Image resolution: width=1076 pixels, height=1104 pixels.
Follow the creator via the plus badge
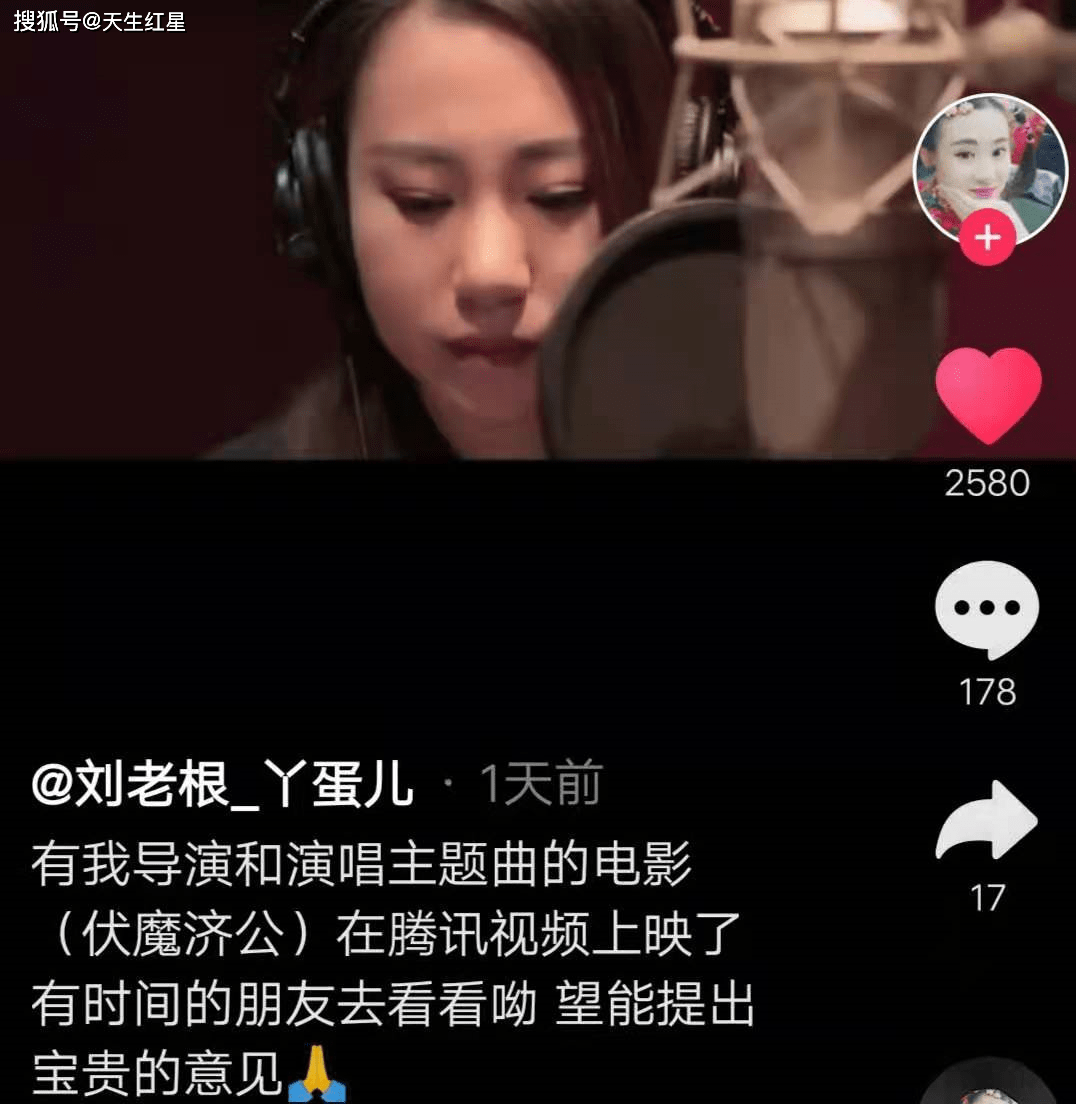tap(989, 238)
